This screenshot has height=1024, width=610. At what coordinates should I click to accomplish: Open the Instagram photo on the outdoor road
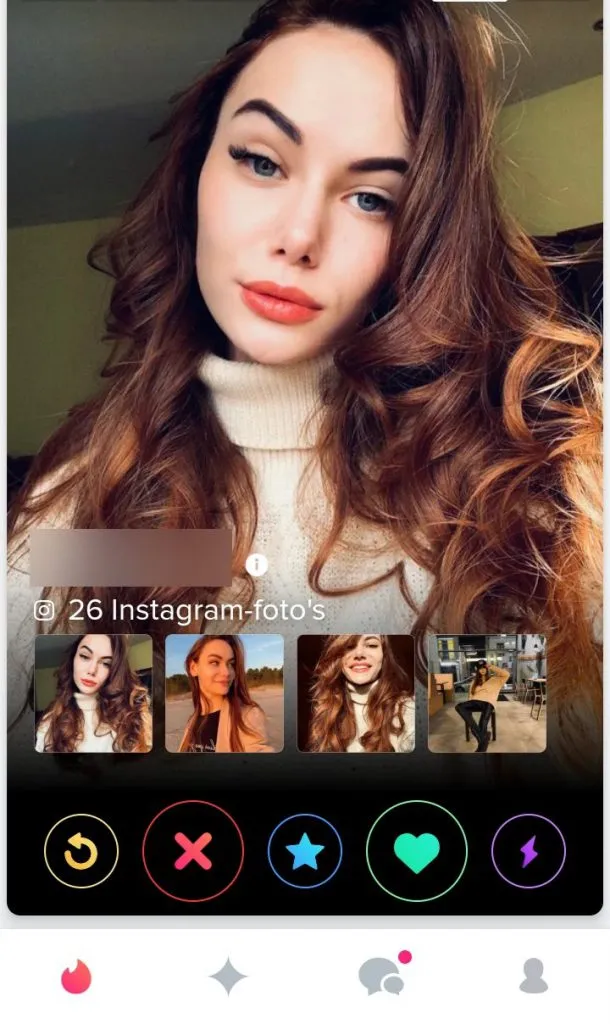point(224,693)
